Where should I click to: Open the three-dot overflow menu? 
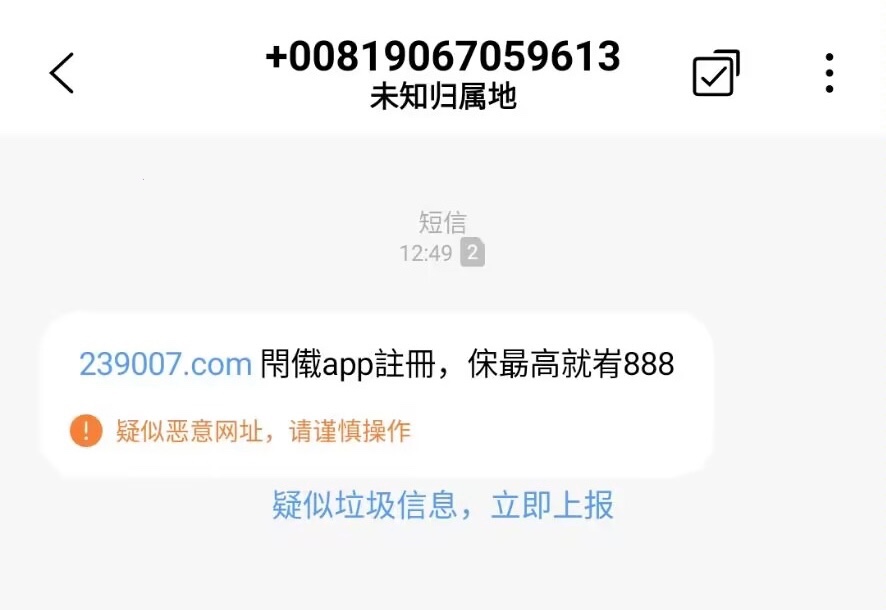point(829,73)
